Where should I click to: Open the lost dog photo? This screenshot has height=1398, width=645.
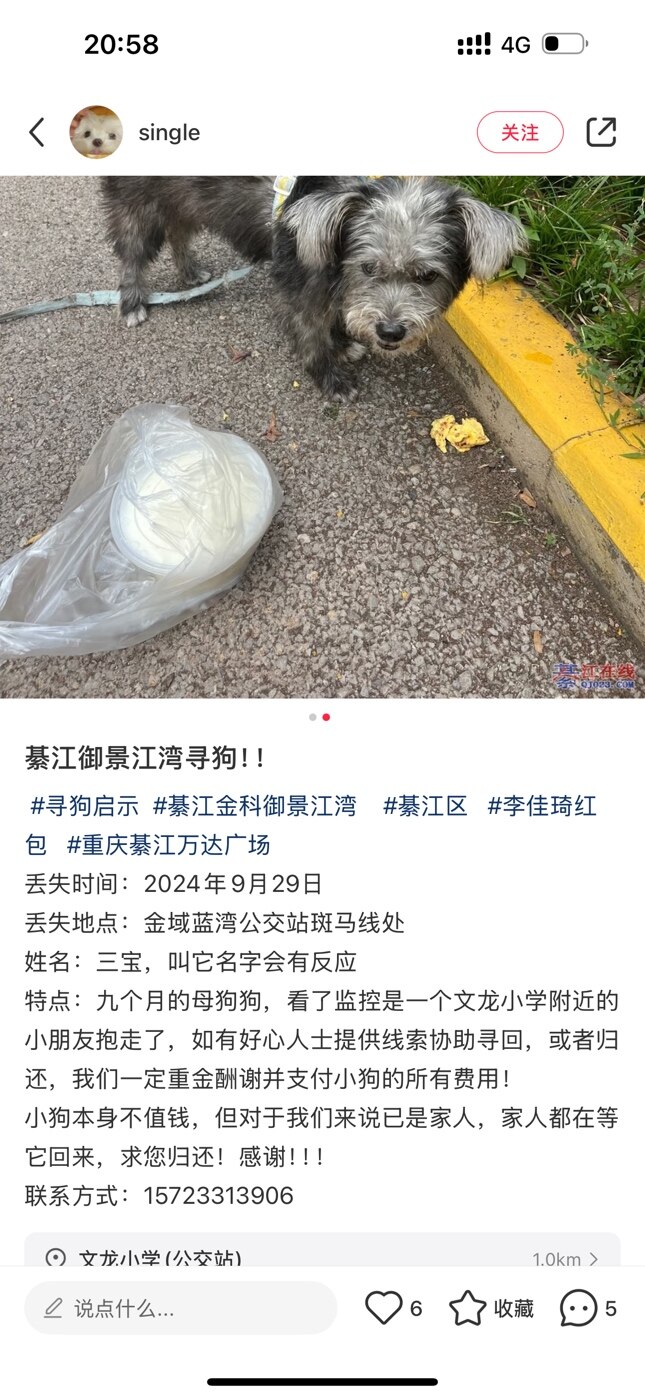click(x=322, y=436)
